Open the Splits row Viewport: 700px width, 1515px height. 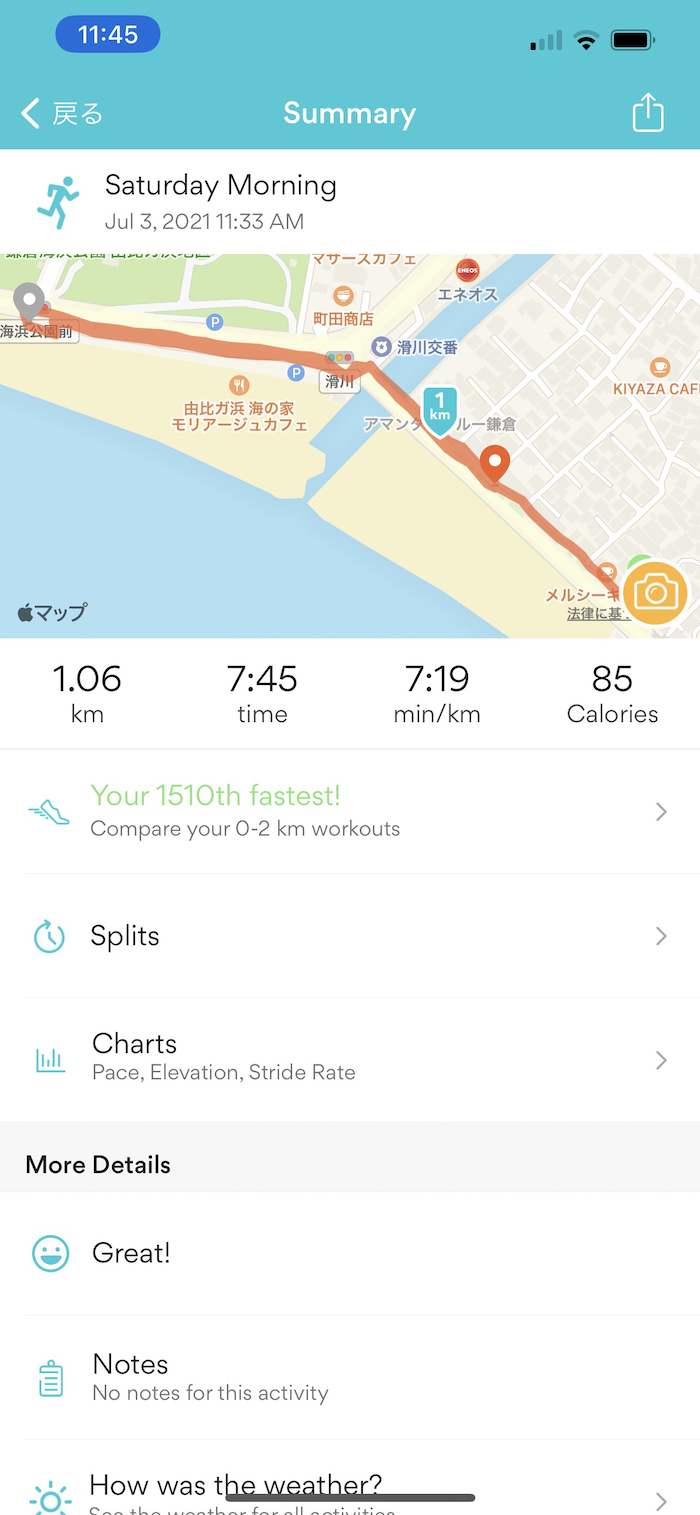point(348,936)
